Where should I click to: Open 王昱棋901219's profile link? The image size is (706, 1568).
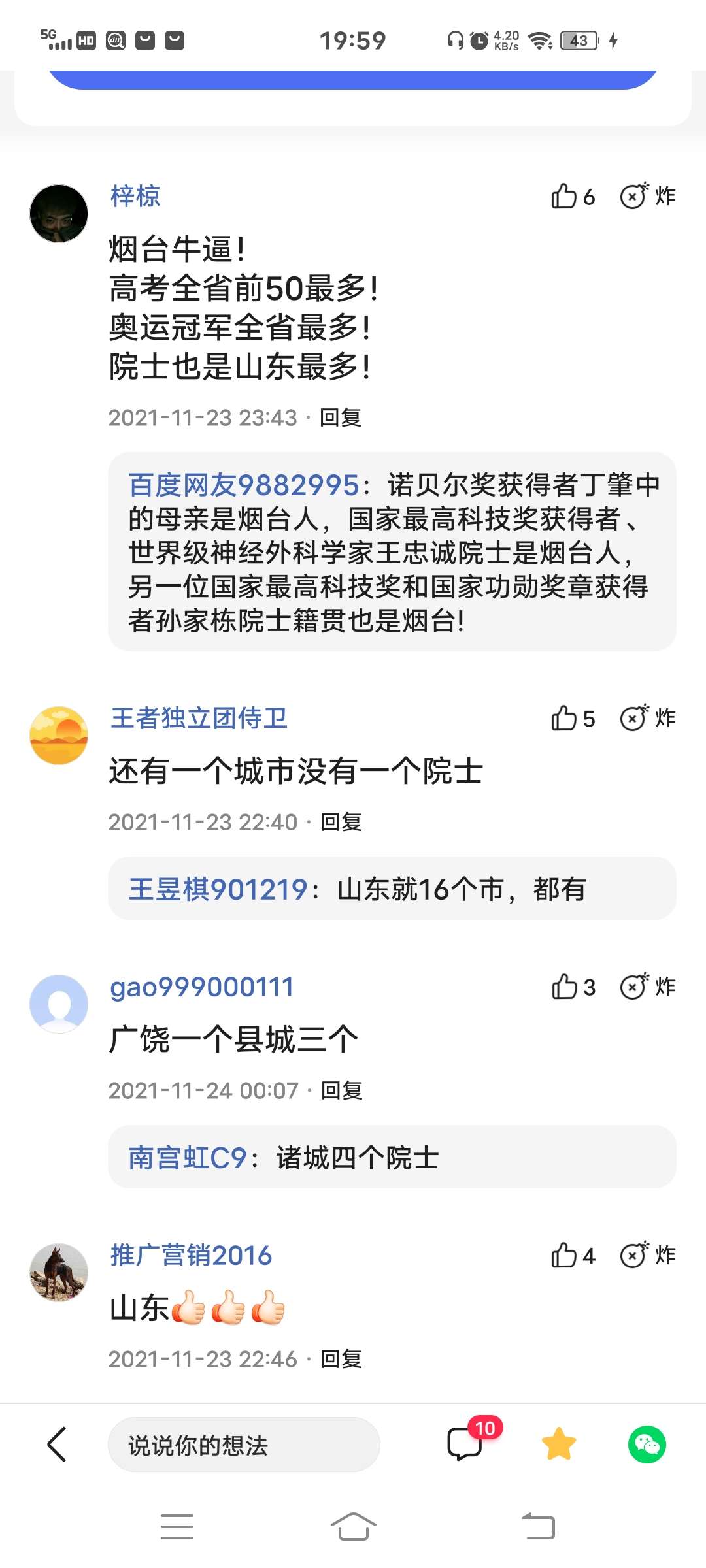[218, 889]
